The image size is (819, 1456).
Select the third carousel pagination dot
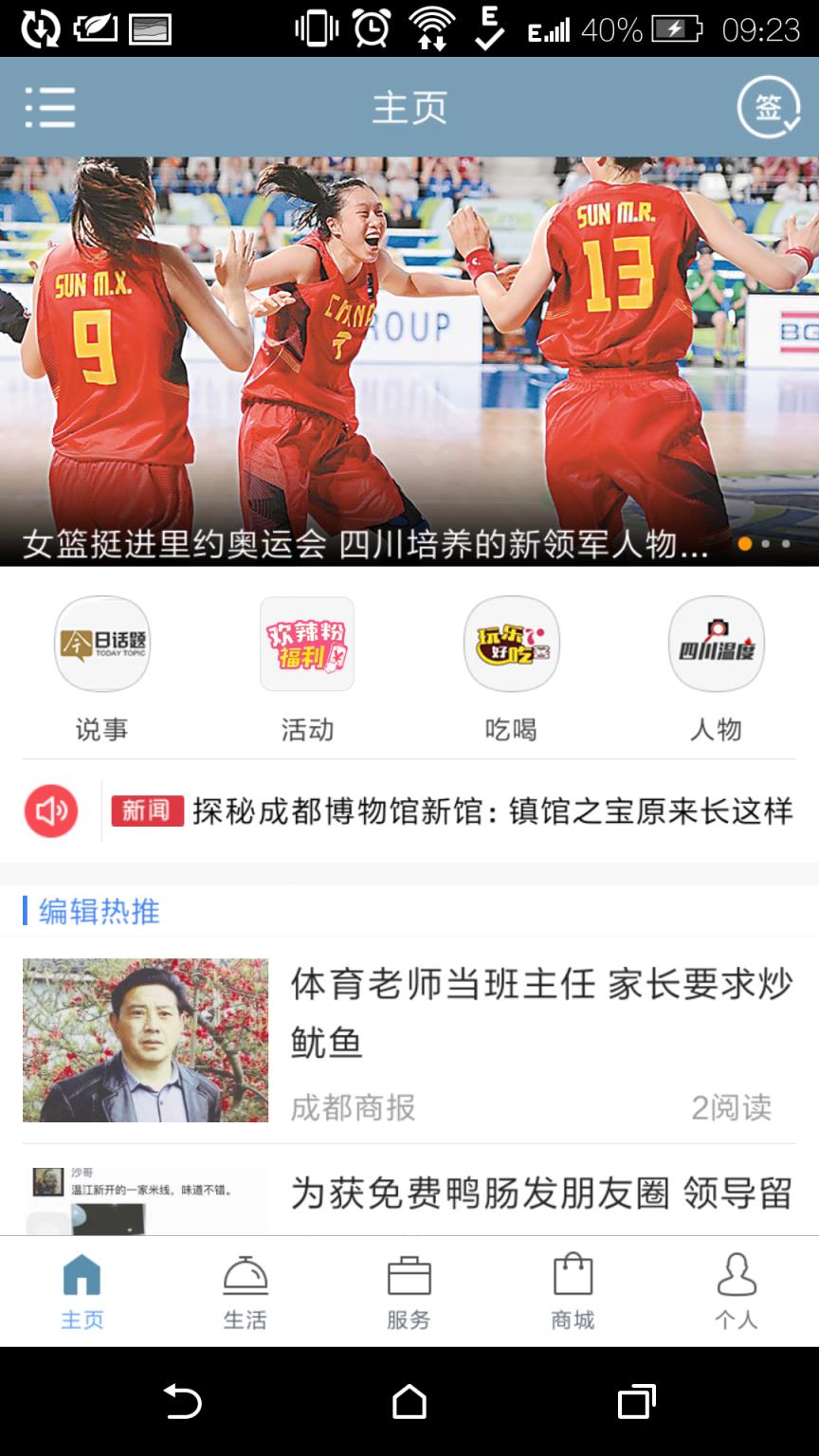(x=786, y=544)
